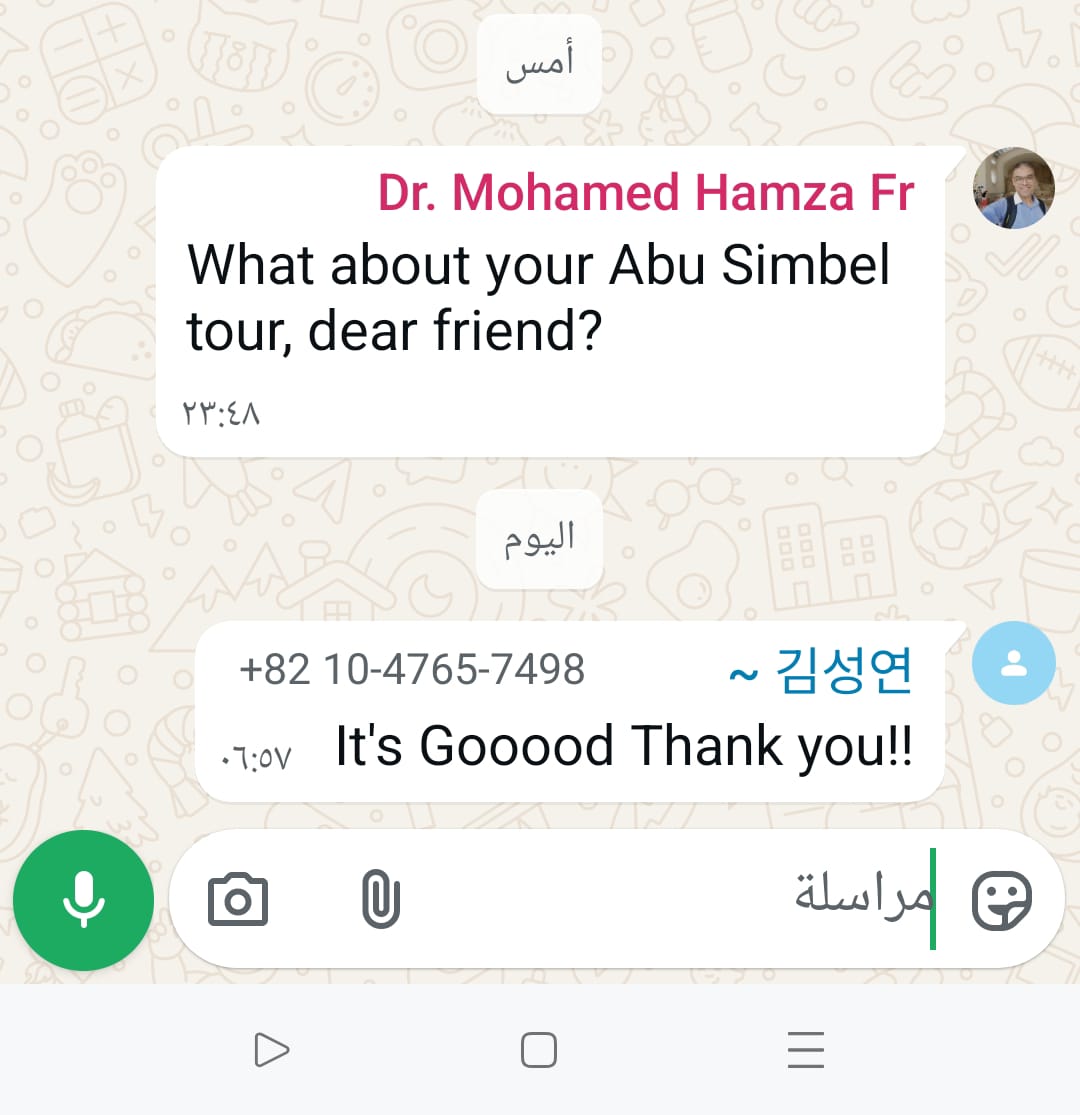1080x1115 pixels.
Task: Open Dr. Mohamed Hamza's profile photo
Action: pos(1014,188)
